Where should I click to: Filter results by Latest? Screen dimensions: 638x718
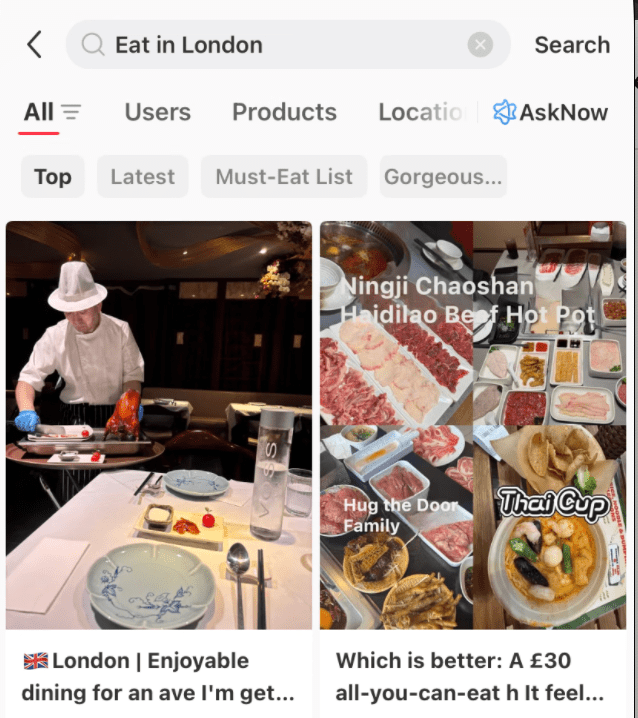[142, 177]
